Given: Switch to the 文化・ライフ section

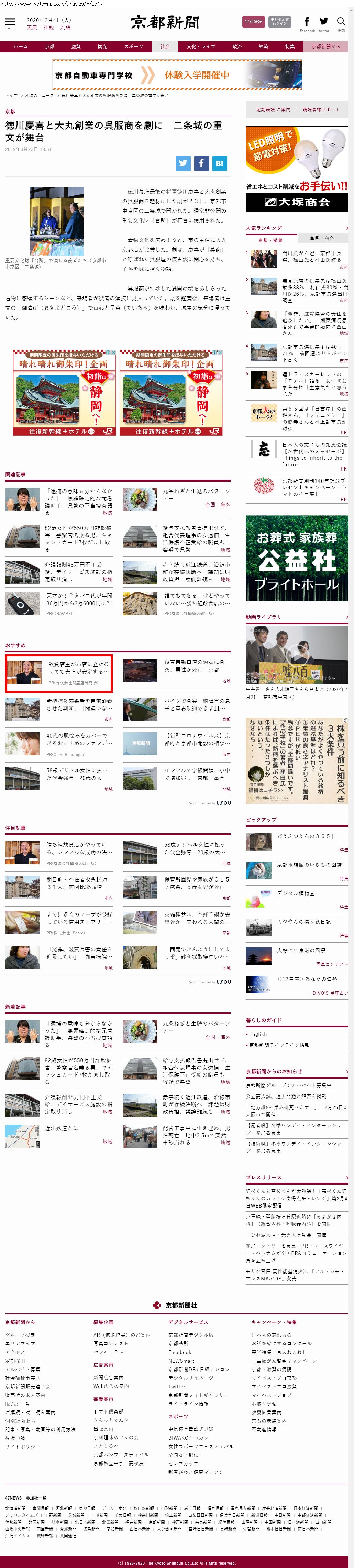Looking at the screenshot, I should click(x=201, y=47).
